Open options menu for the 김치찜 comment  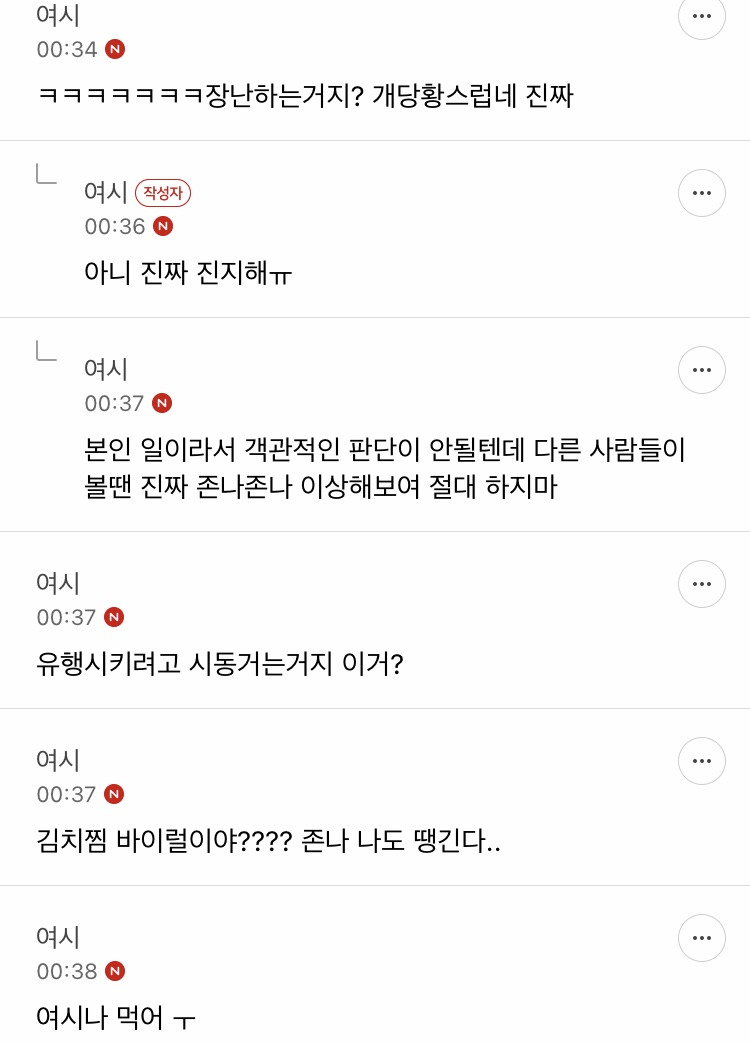point(701,761)
